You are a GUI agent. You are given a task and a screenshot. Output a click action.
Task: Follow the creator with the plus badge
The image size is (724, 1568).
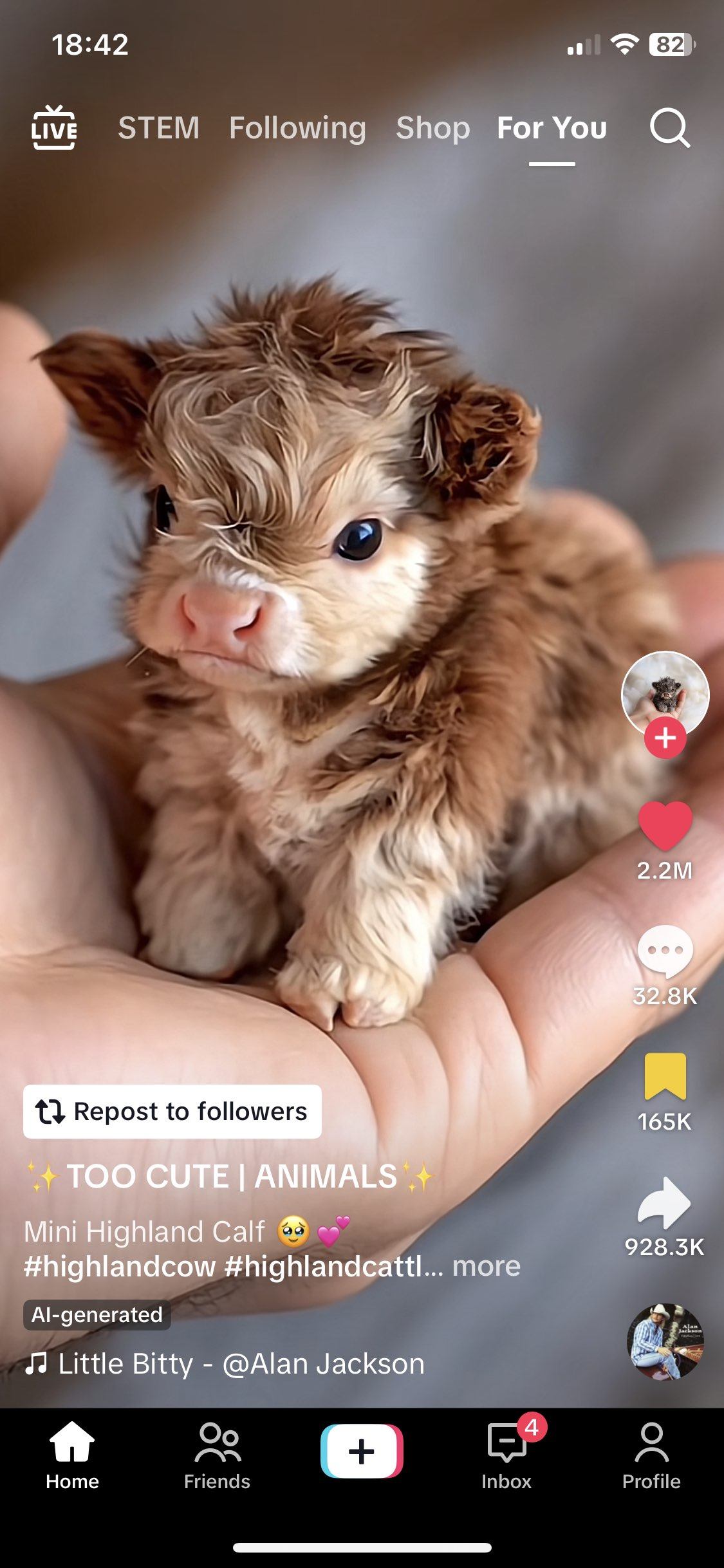pos(665,738)
